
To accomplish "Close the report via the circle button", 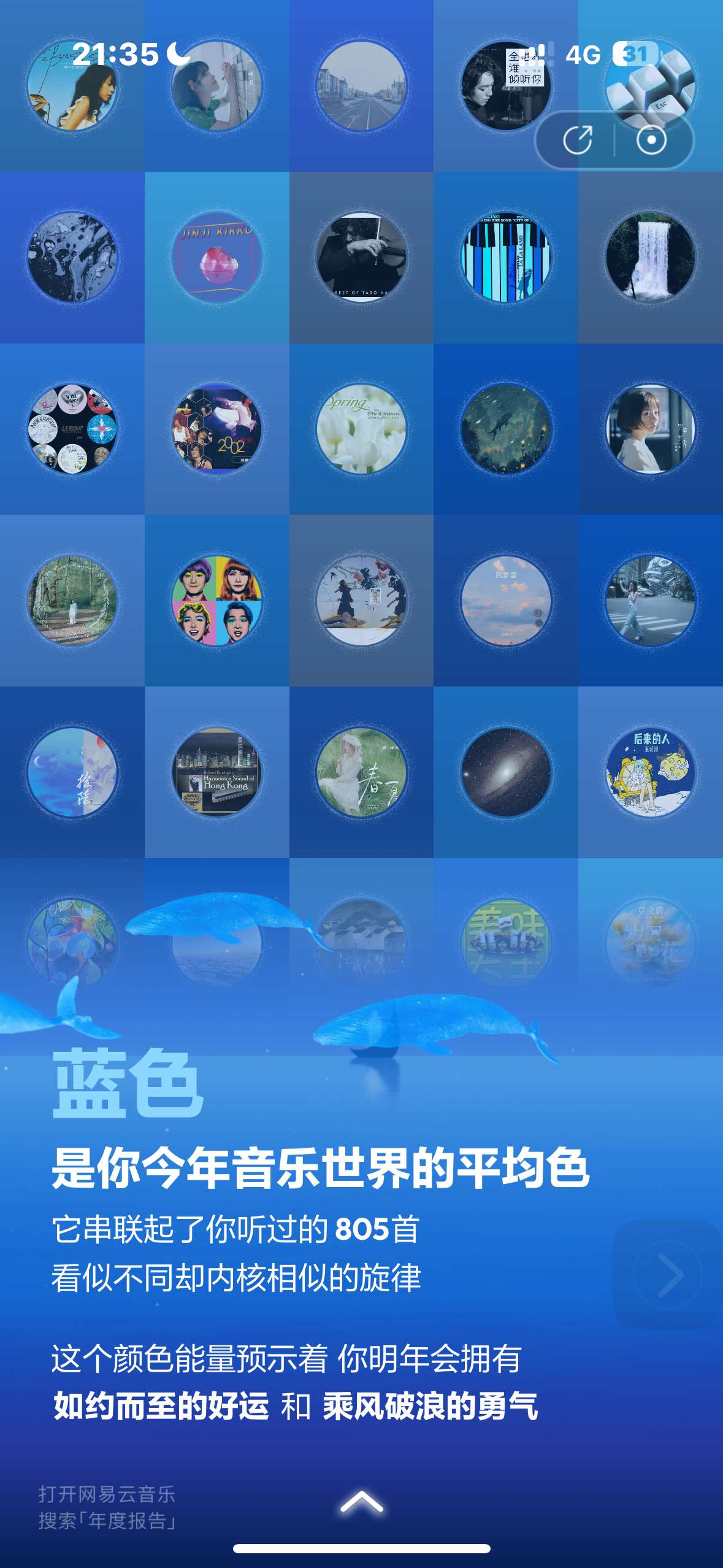I will [651, 140].
